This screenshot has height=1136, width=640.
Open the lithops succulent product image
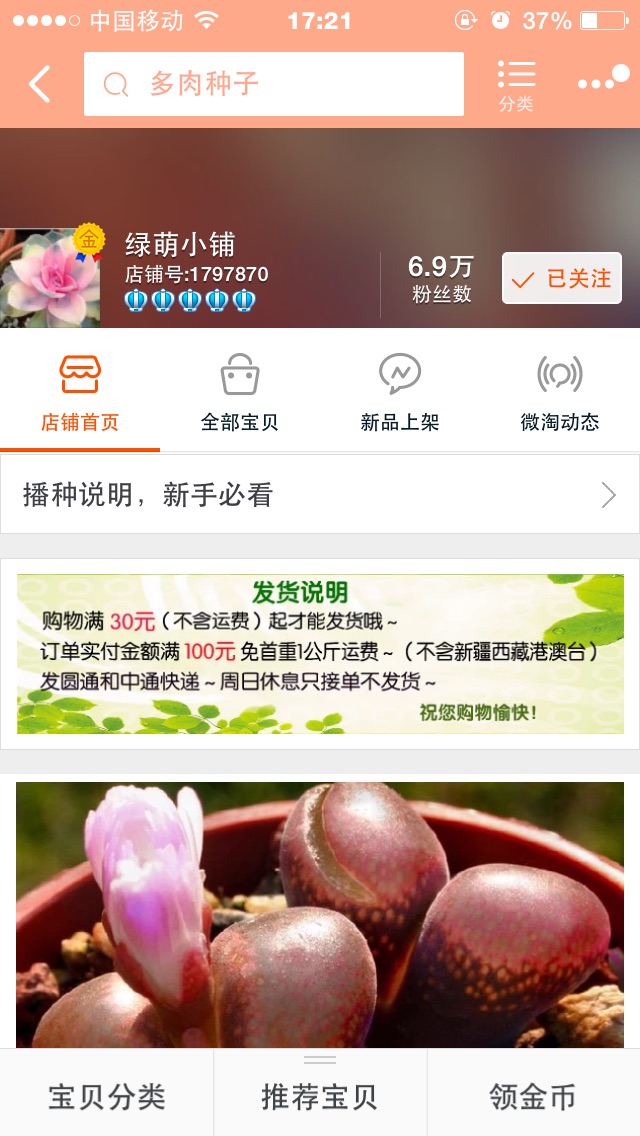tap(320, 915)
